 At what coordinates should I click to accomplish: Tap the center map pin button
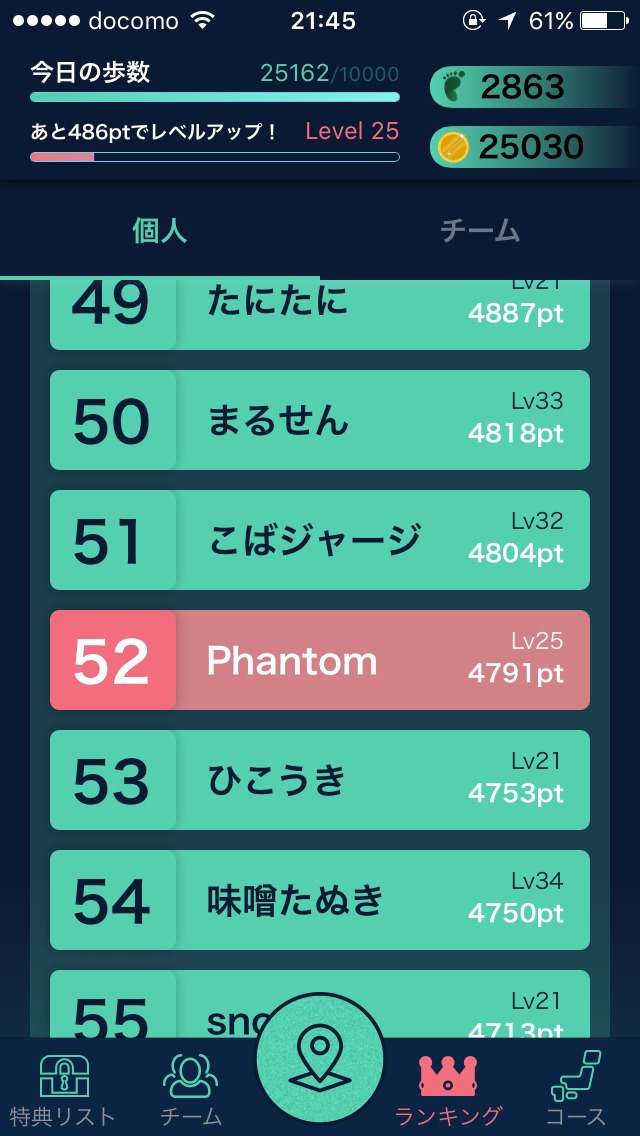(320, 1060)
